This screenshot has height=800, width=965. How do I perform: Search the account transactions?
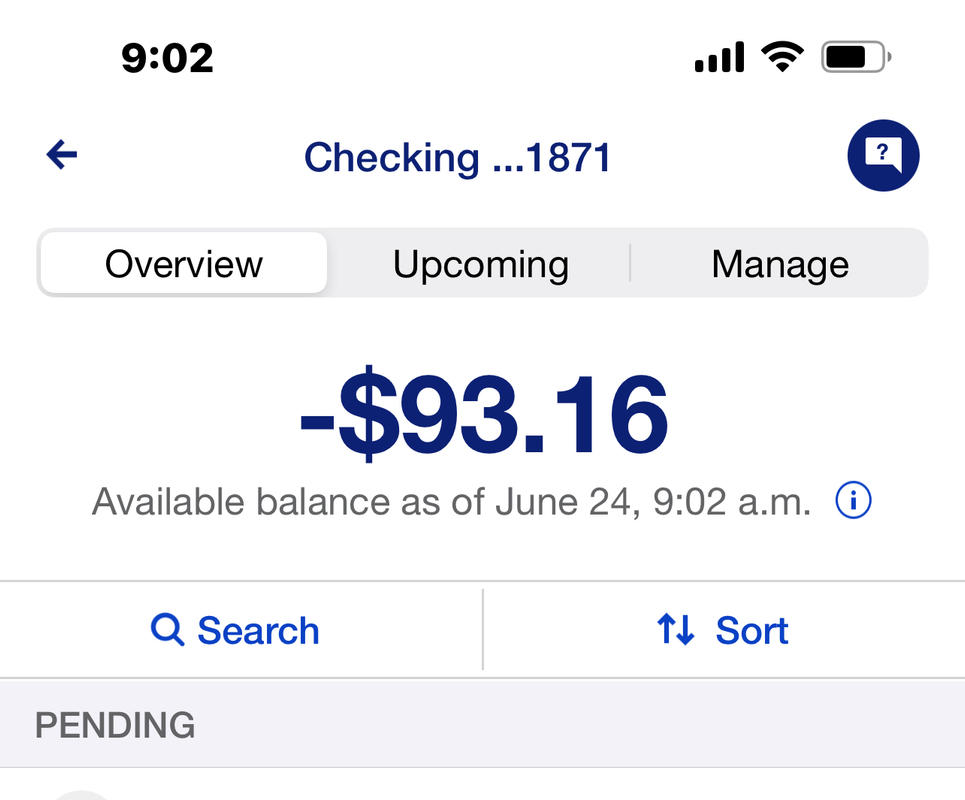[236, 630]
